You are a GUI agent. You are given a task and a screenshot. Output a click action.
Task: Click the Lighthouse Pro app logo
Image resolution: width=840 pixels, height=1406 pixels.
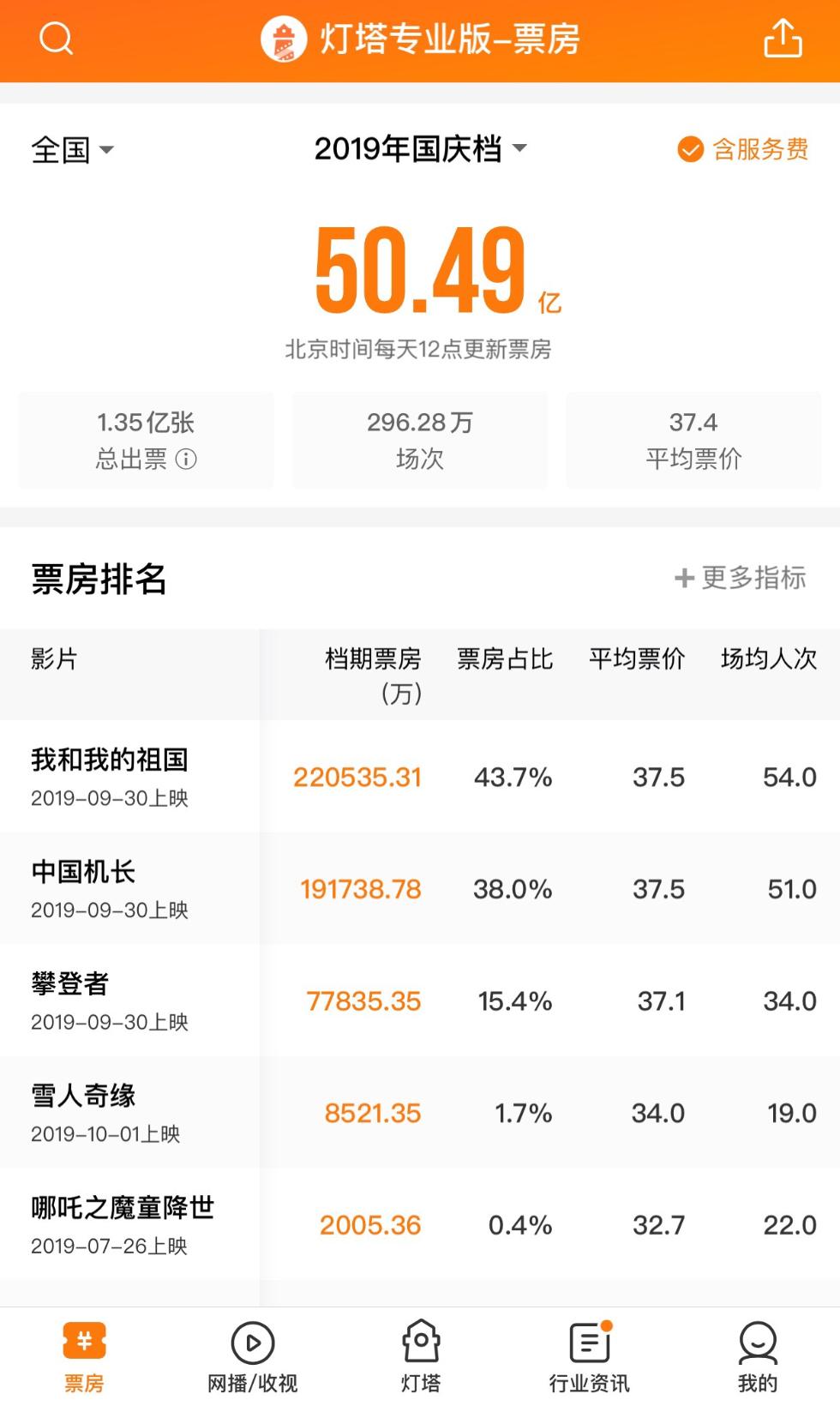283,38
